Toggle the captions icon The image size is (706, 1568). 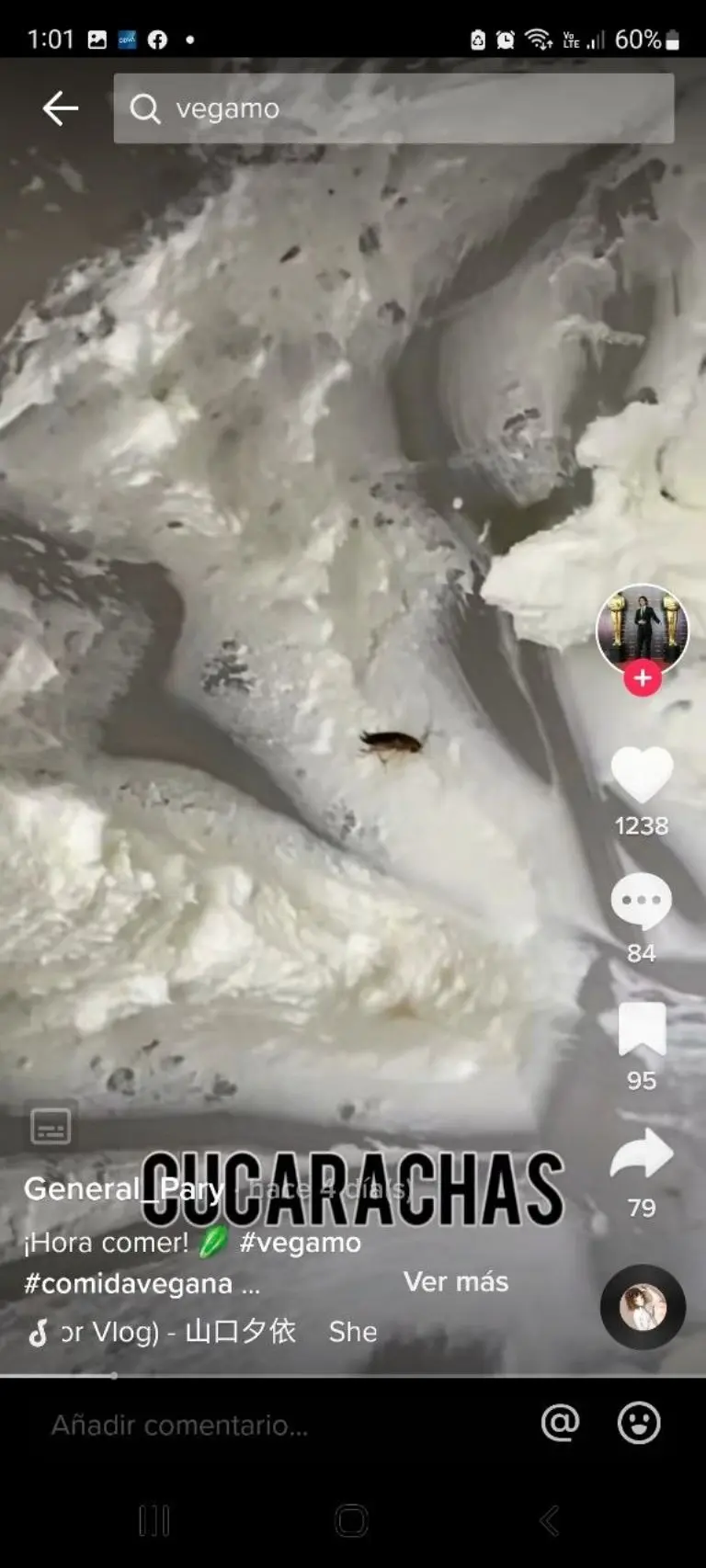(51, 1126)
